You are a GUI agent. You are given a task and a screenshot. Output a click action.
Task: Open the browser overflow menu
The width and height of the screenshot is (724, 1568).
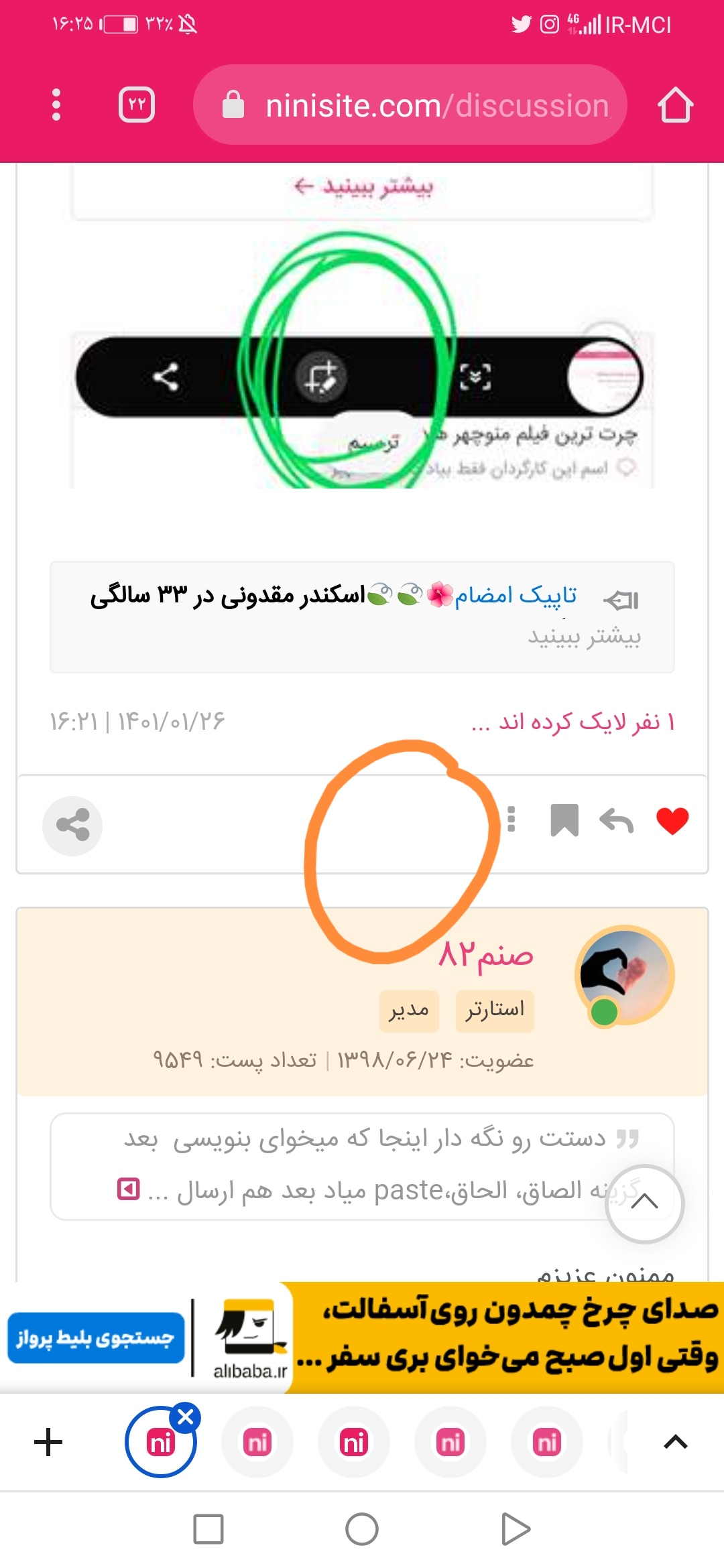pos(56,105)
